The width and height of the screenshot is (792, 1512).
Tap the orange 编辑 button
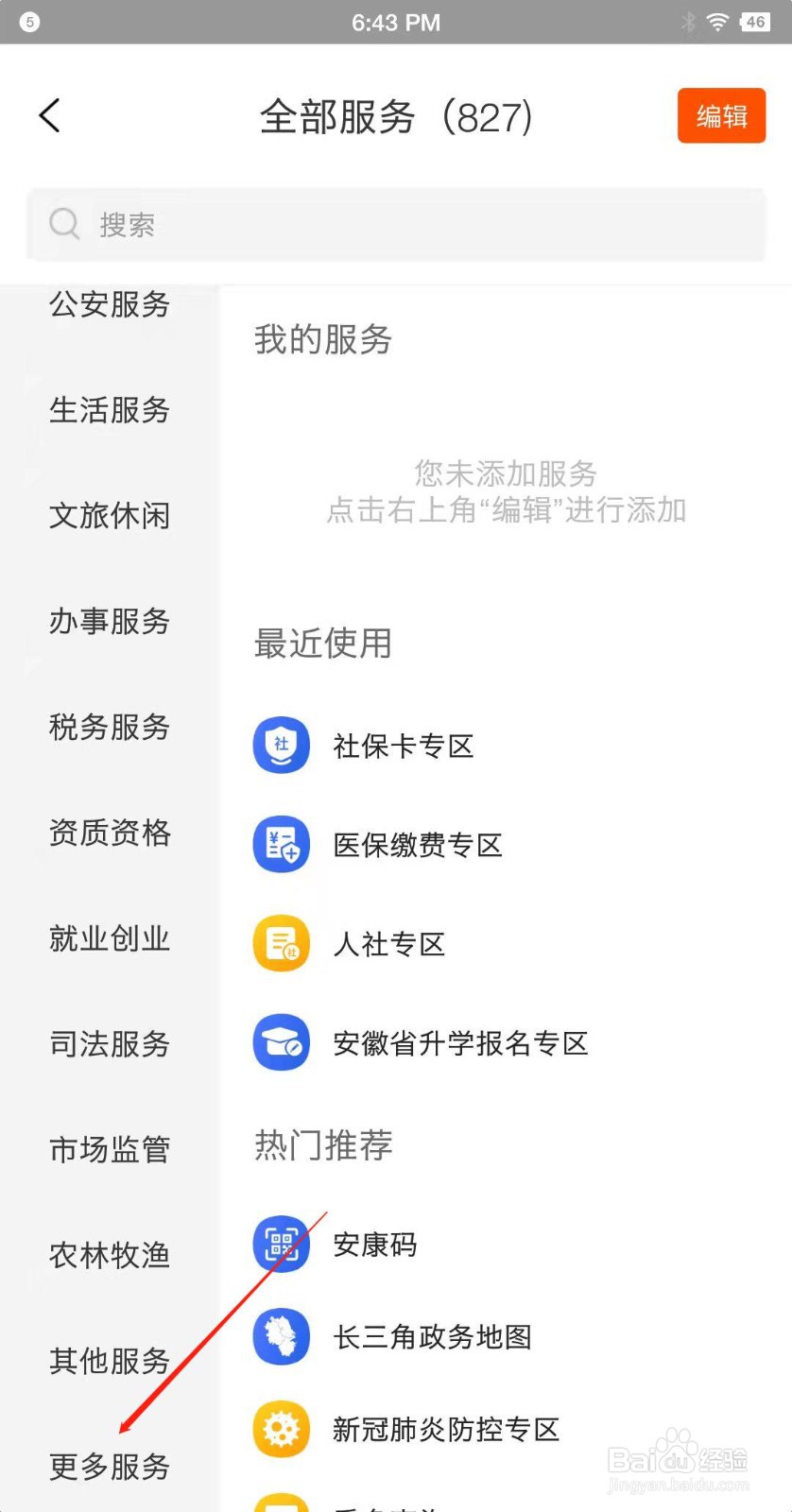tap(721, 116)
